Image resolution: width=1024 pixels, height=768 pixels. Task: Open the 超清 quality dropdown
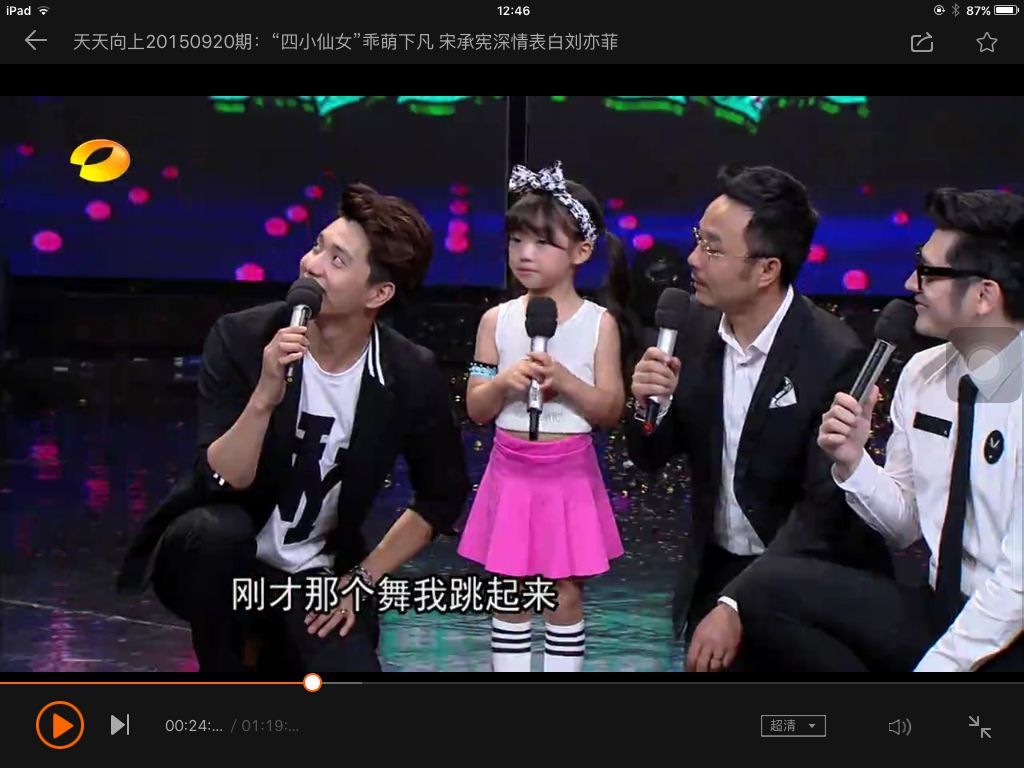(x=793, y=726)
